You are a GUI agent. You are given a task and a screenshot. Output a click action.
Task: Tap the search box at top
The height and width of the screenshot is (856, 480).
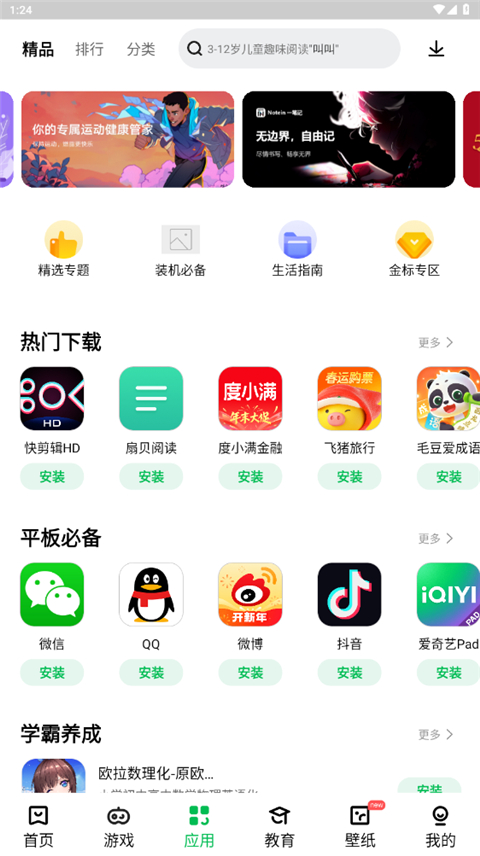point(289,49)
